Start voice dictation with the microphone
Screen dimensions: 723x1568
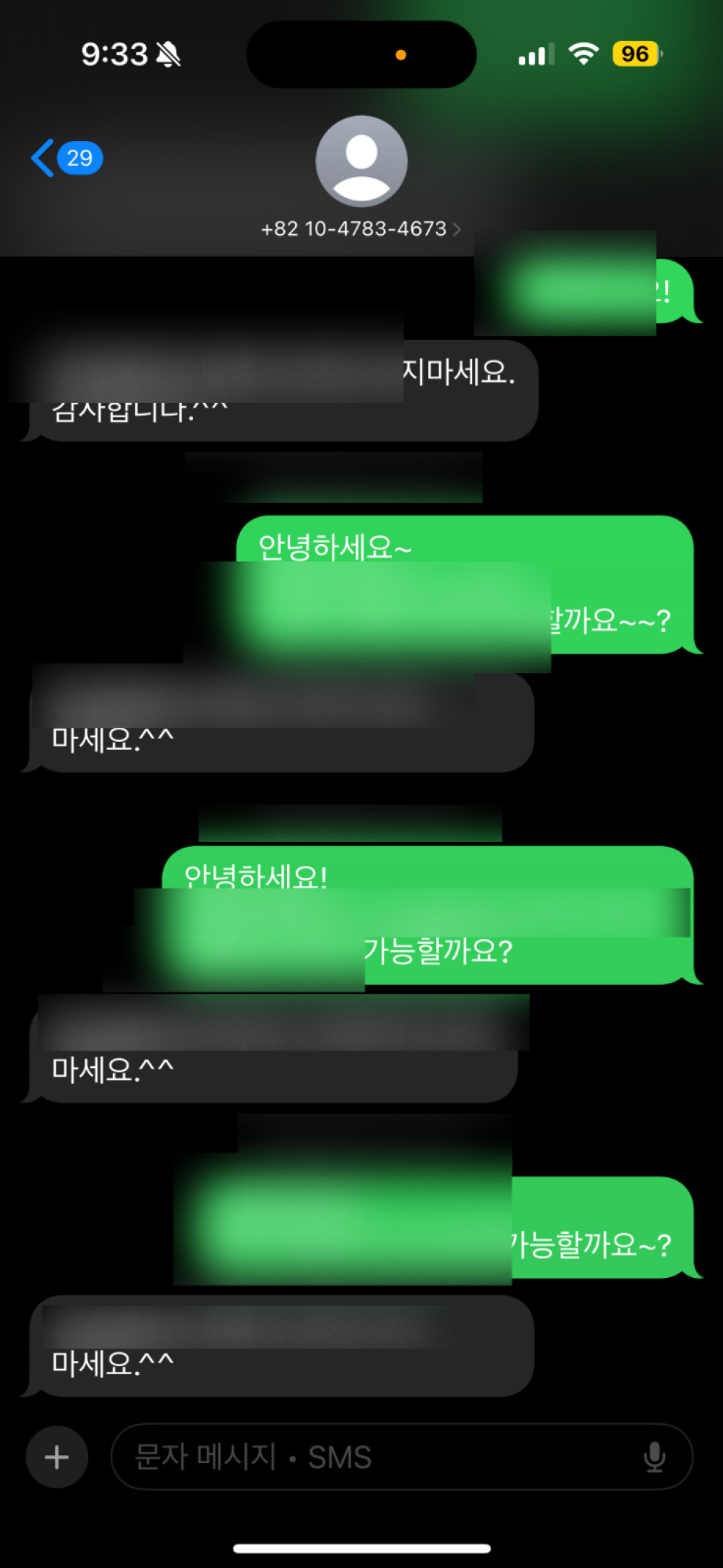[x=654, y=1457]
